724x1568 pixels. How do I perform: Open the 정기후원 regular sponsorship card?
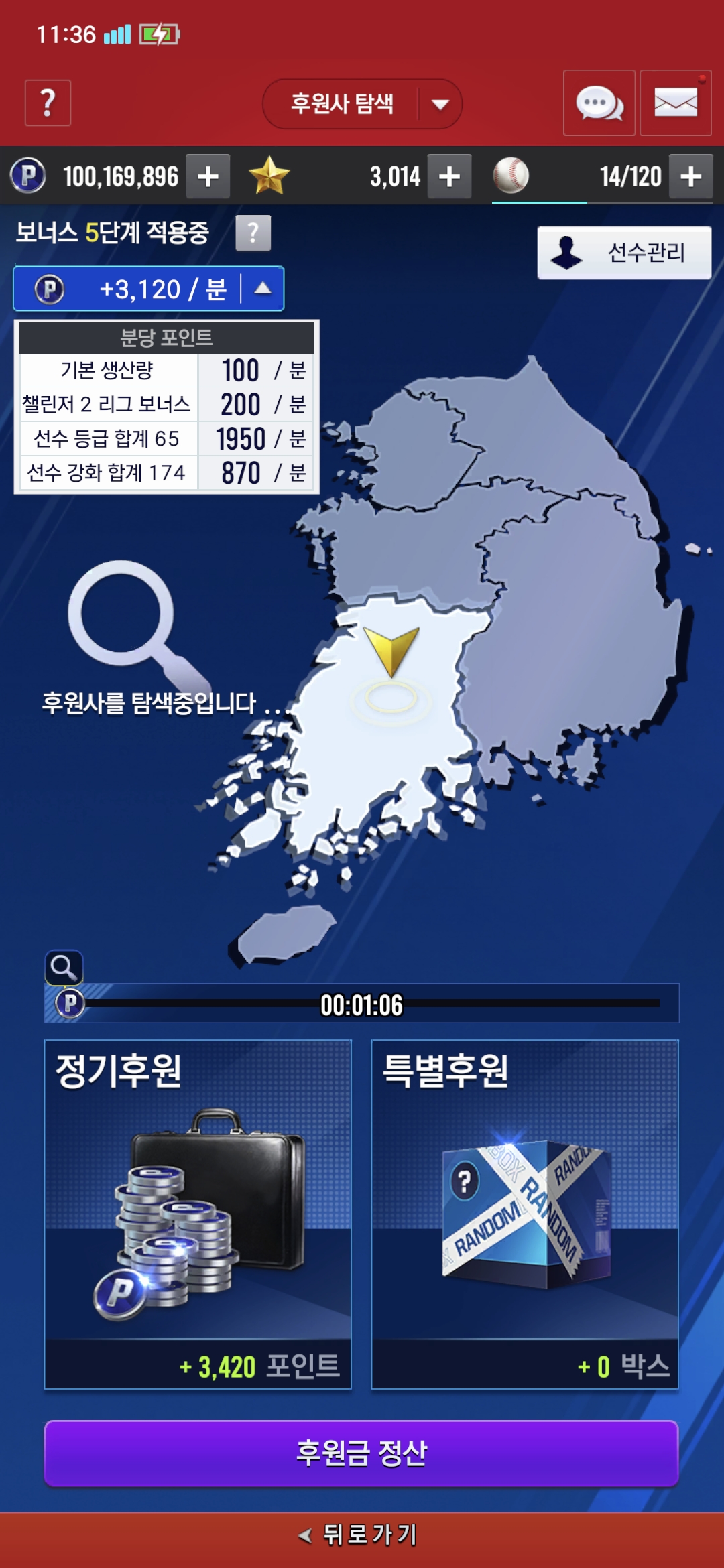(x=198, y=1214)
